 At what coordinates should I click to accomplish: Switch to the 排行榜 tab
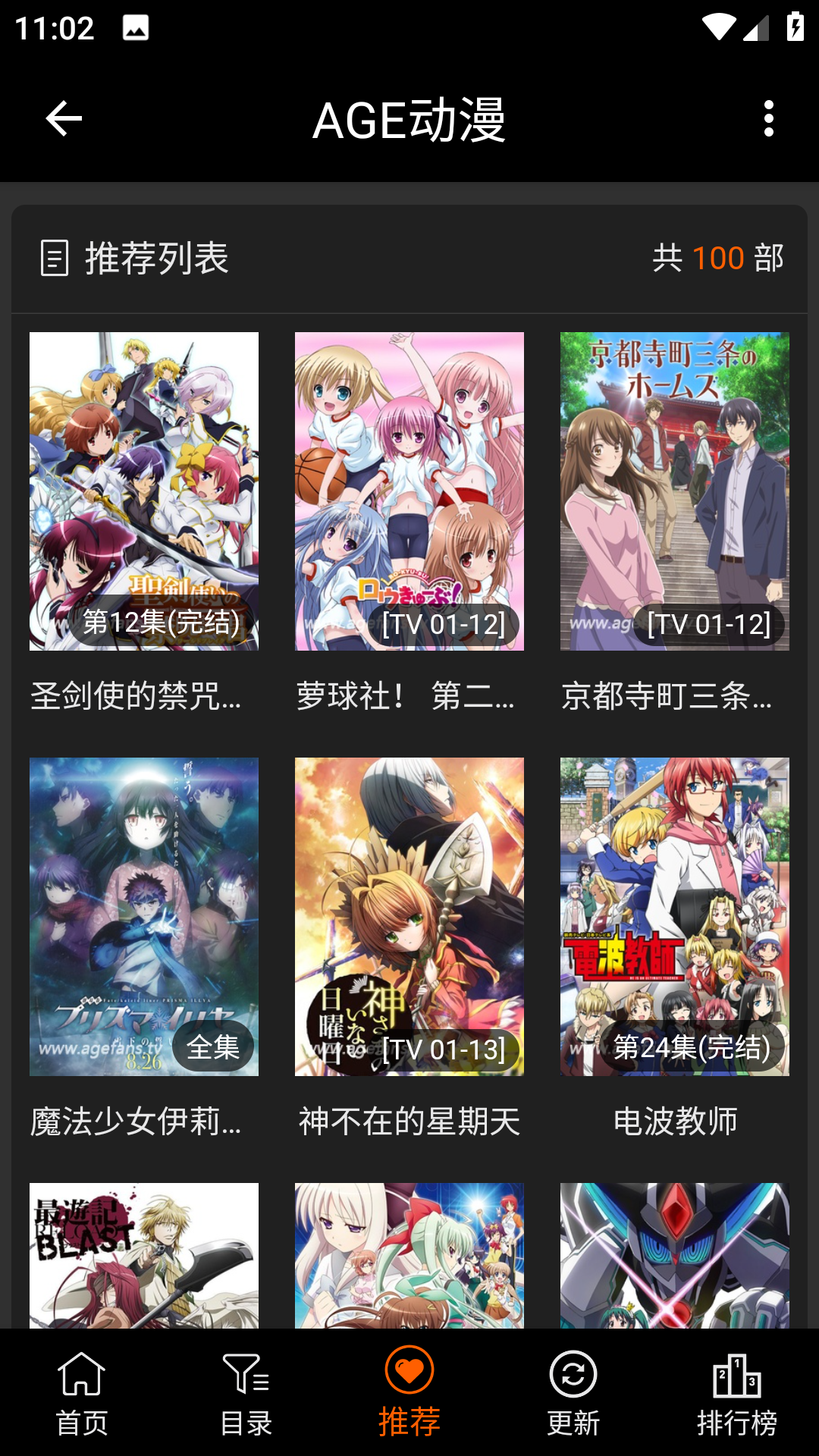737,1392
